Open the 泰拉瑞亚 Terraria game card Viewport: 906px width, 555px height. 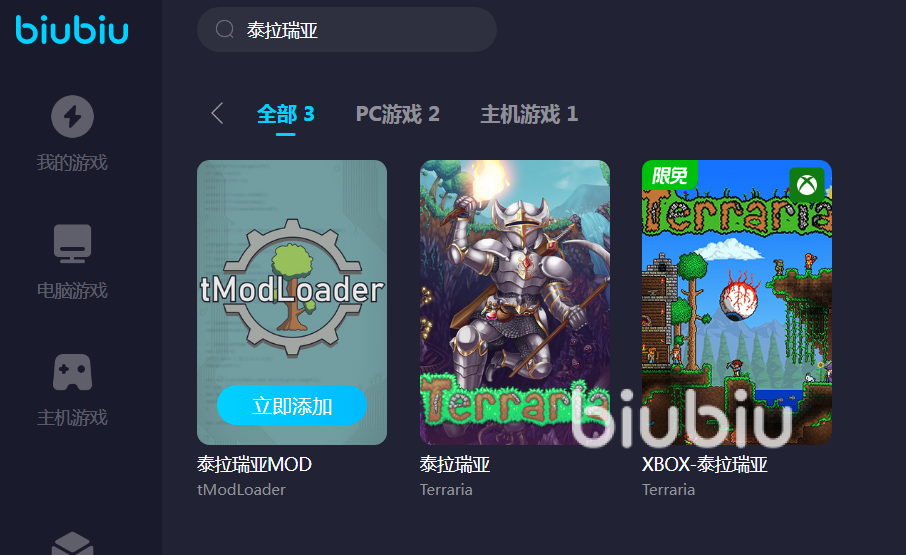(x=514, y=302)
